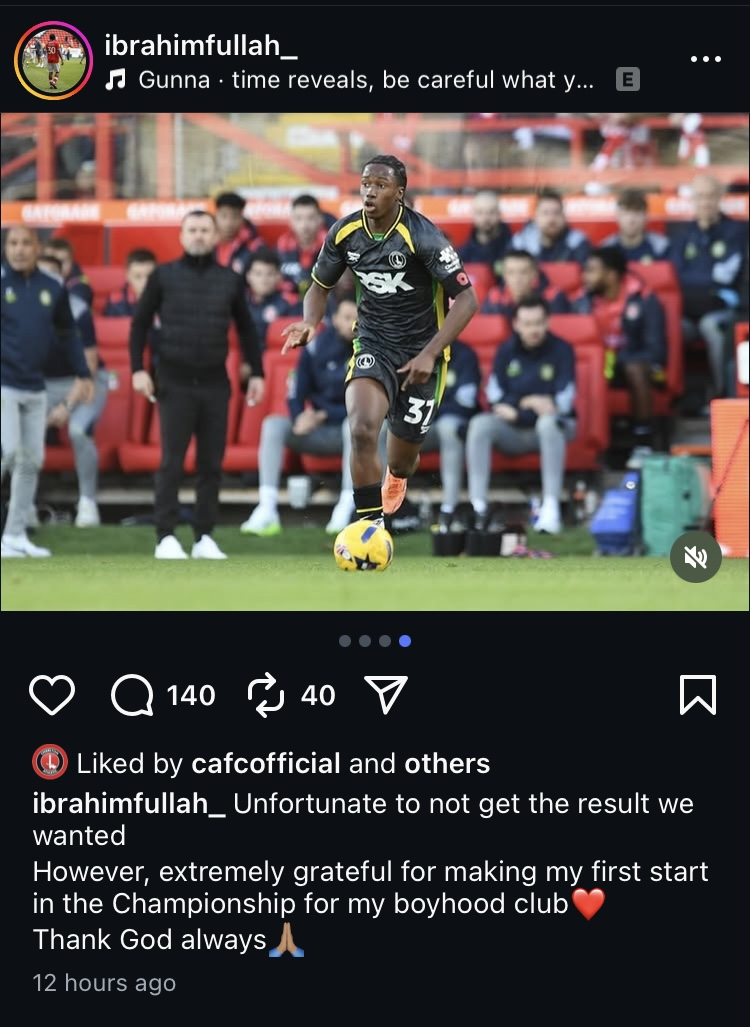This screenshot has width=750, height=1027.
Task: Repost this post
Action: click(x=267, y=695)
